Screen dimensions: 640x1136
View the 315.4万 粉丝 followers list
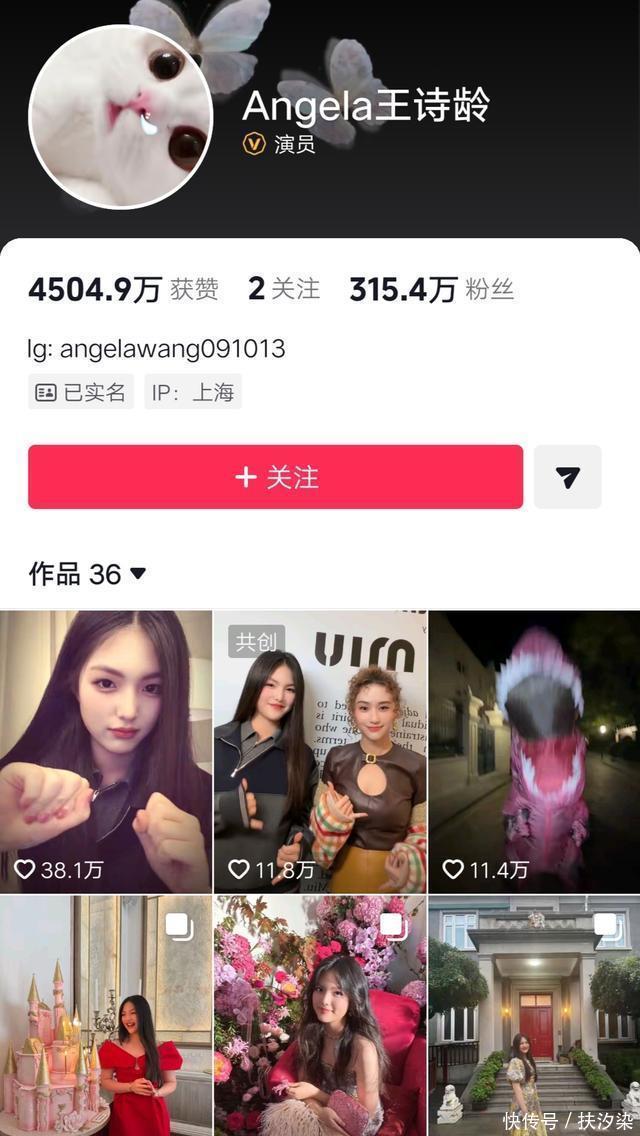pyautogui.click(x=431, y=290)
